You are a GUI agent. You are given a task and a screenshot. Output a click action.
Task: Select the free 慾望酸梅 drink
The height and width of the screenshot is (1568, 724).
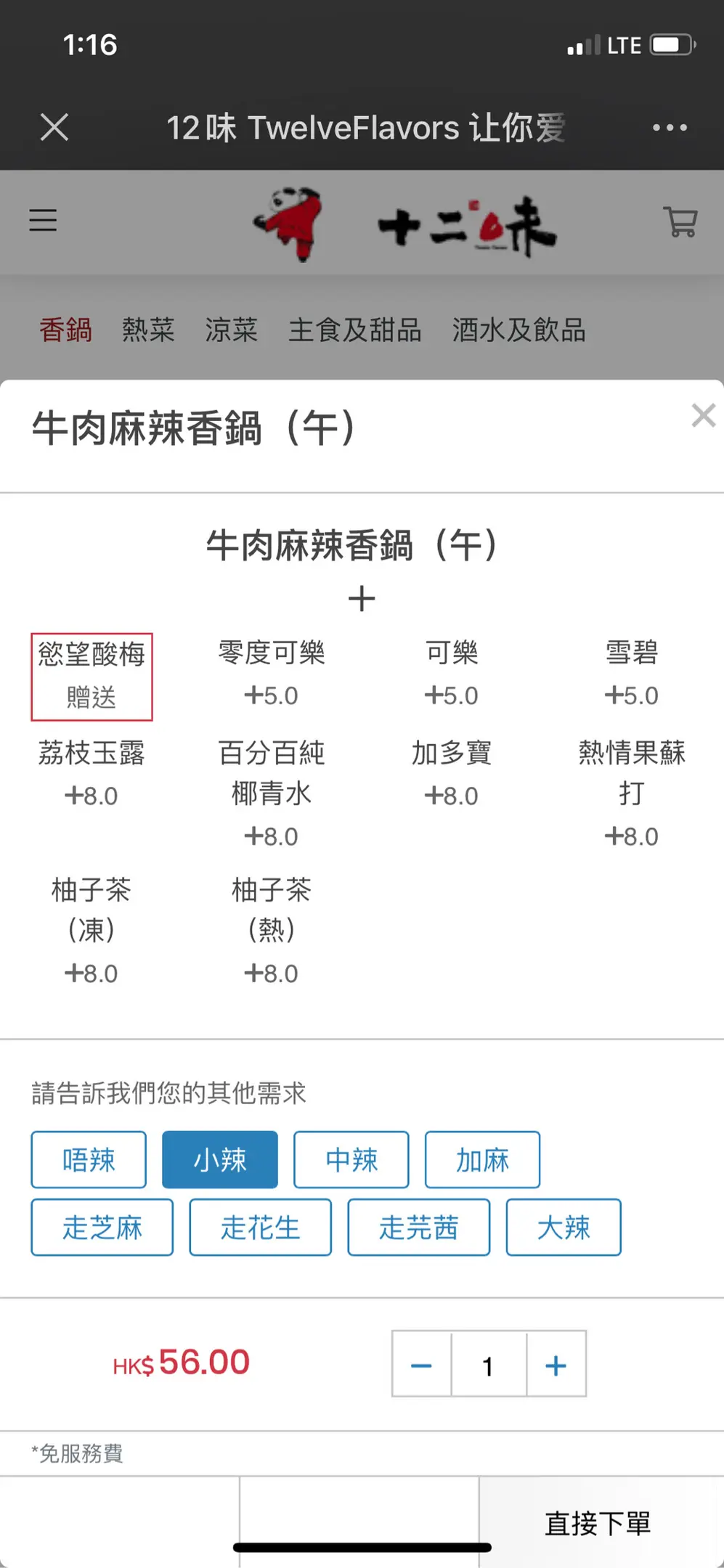tap(91, 677)
